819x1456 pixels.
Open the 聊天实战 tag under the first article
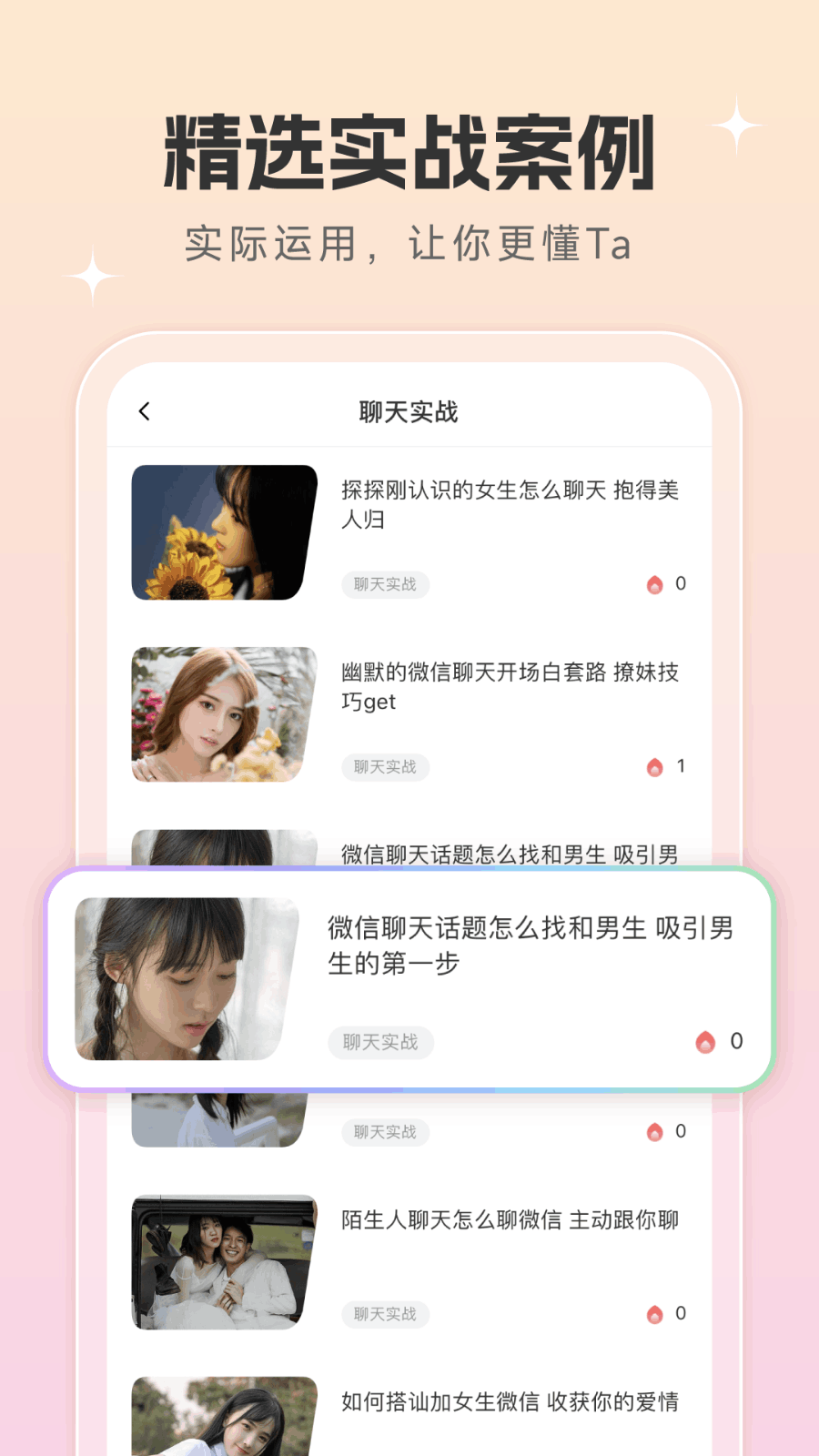pyautogui.click(x=385, y=585)
